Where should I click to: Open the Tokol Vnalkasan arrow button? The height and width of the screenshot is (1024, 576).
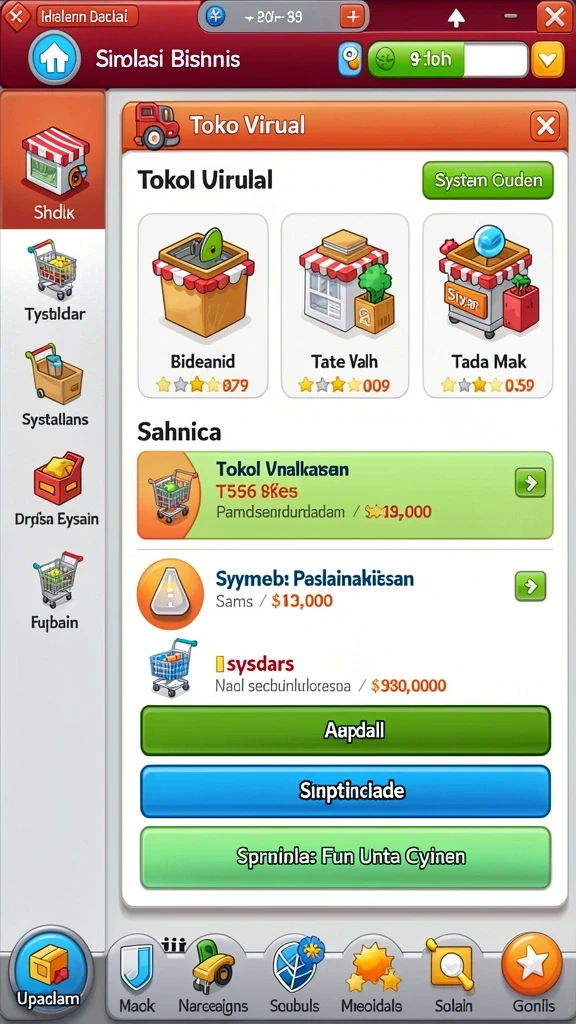coord(530,483)
